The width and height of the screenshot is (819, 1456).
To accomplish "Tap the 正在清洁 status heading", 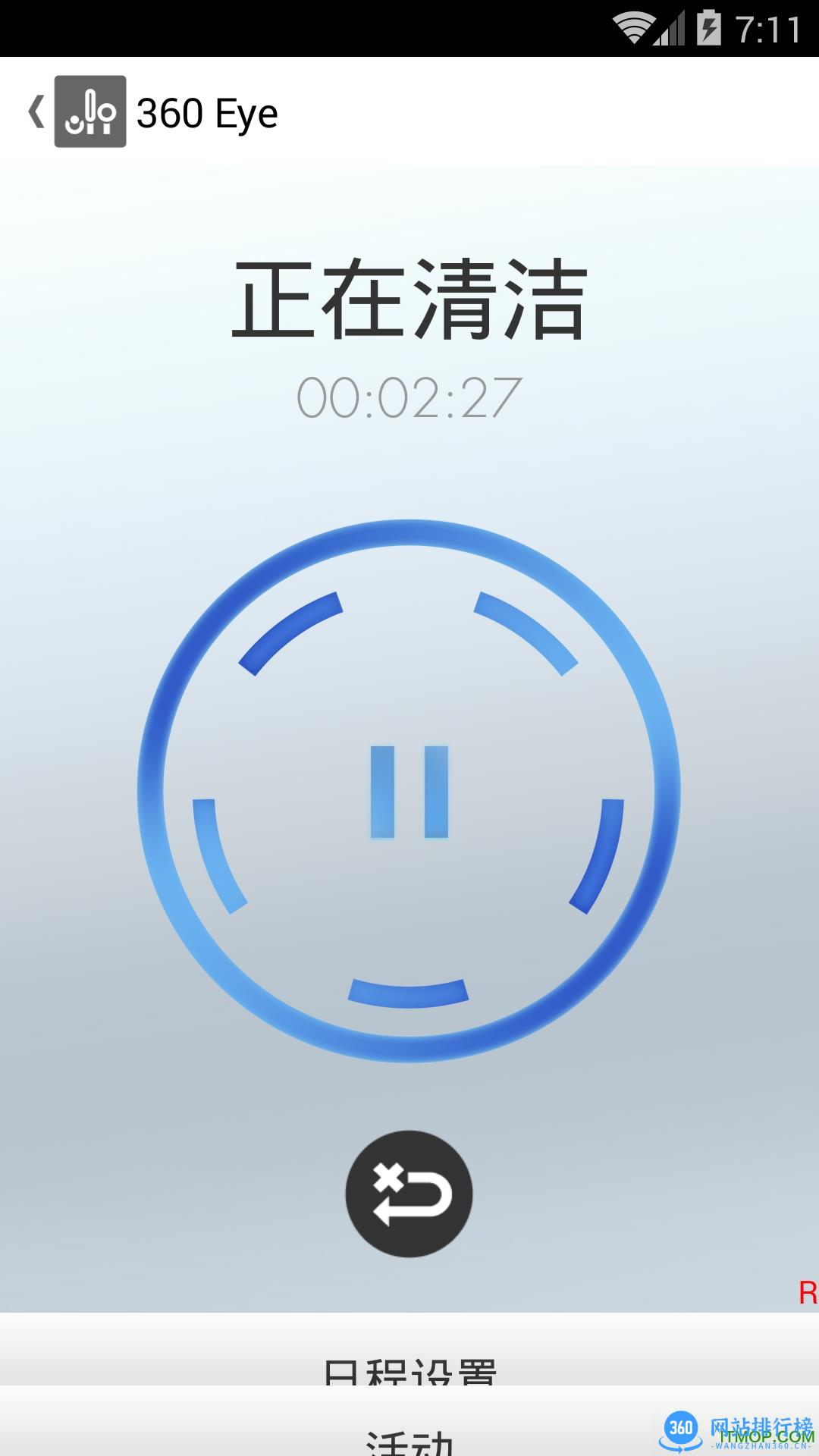I will 409,300.
